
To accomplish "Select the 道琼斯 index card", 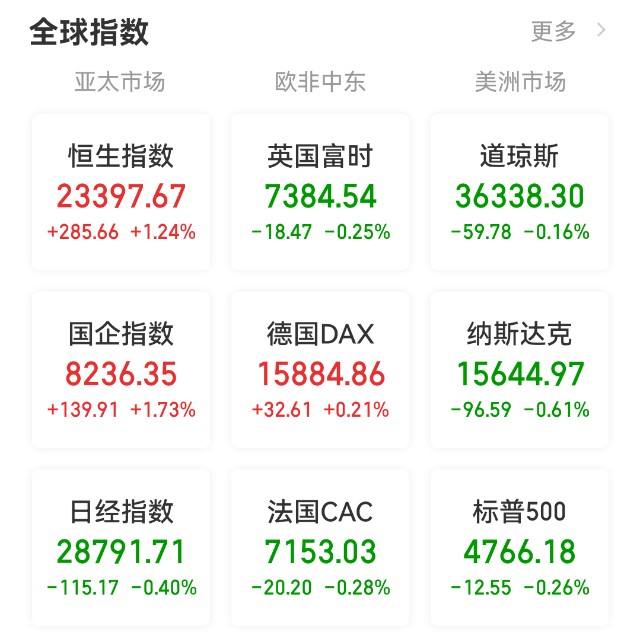I will pyautogui.click(x=519, y=193).
